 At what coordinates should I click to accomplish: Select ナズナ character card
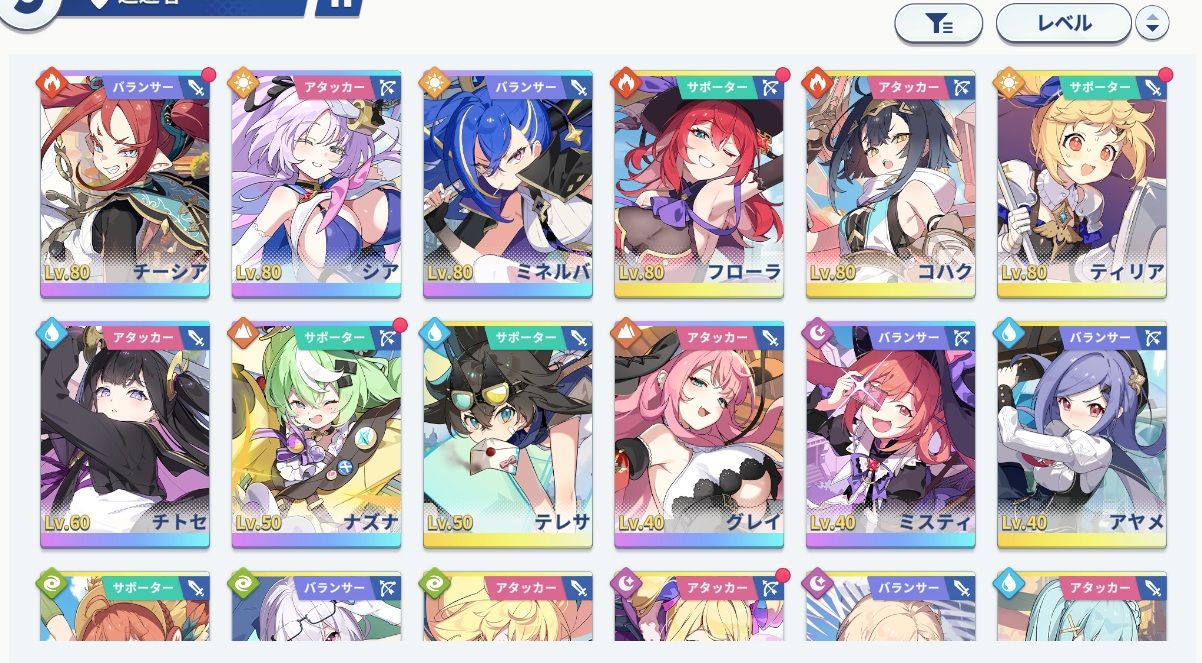pyautogui.click(x=316, y=435)
